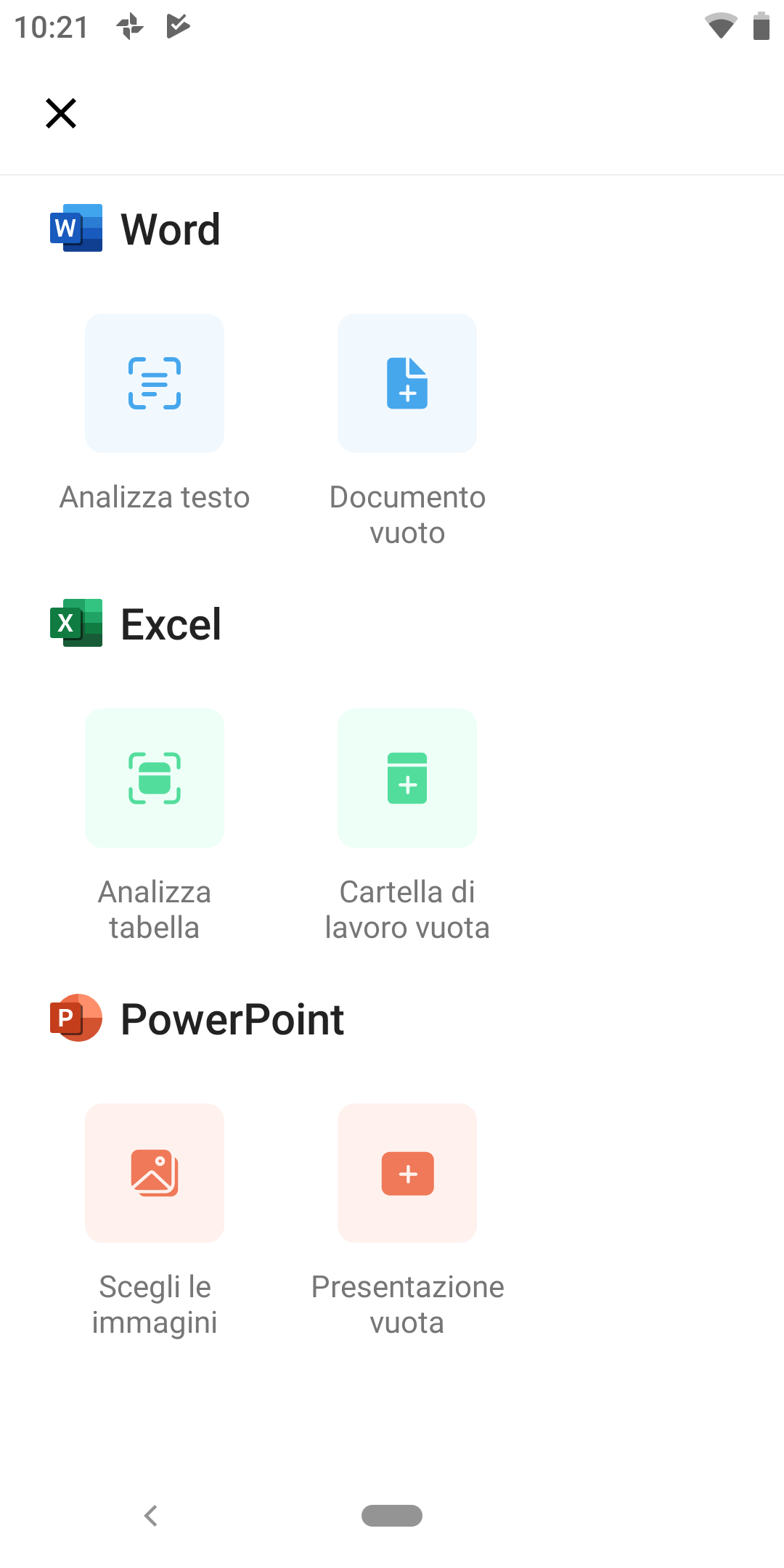Create a Cartella di lavoro vuota
This screenshot has width=784, height=1568.
407,778
